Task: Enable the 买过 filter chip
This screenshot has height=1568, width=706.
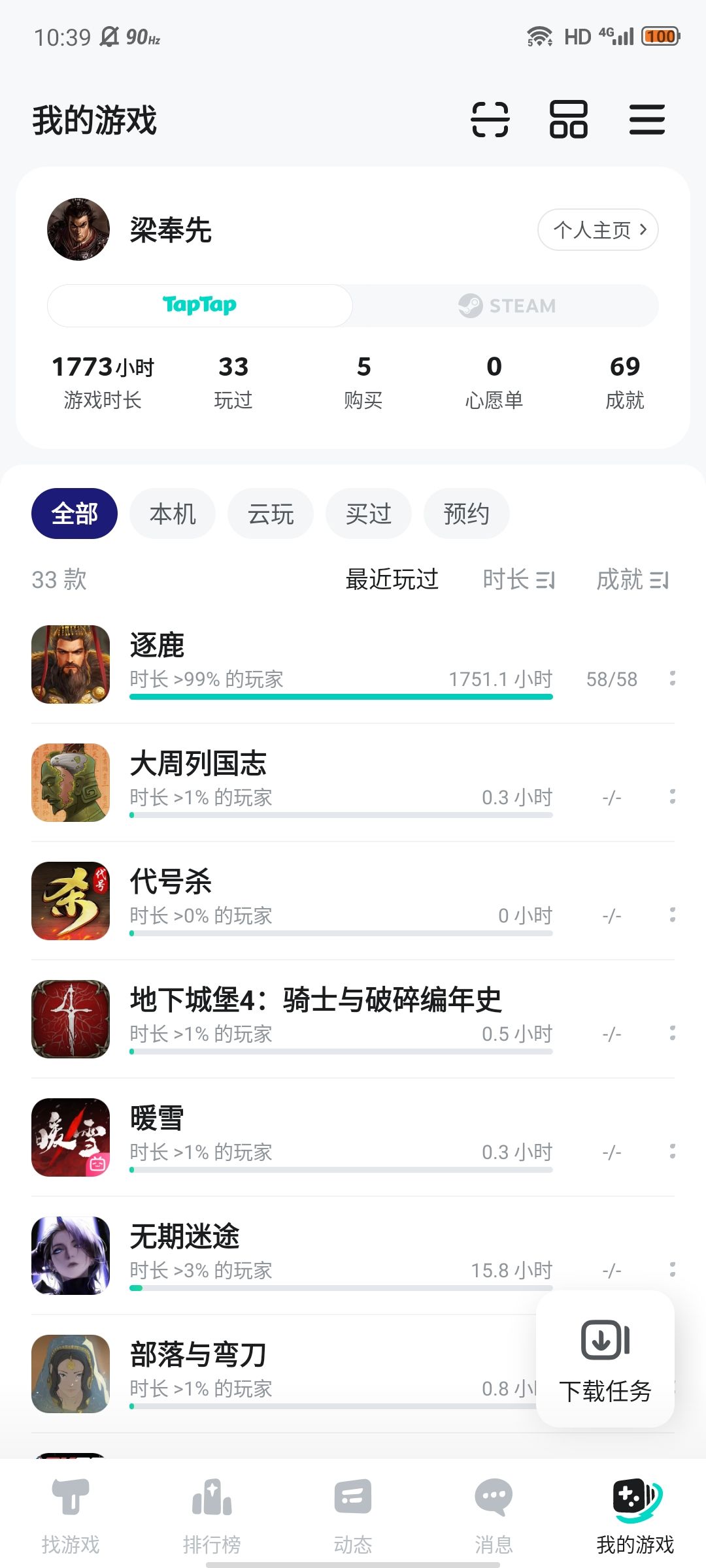Action: [x=368, y=514]
